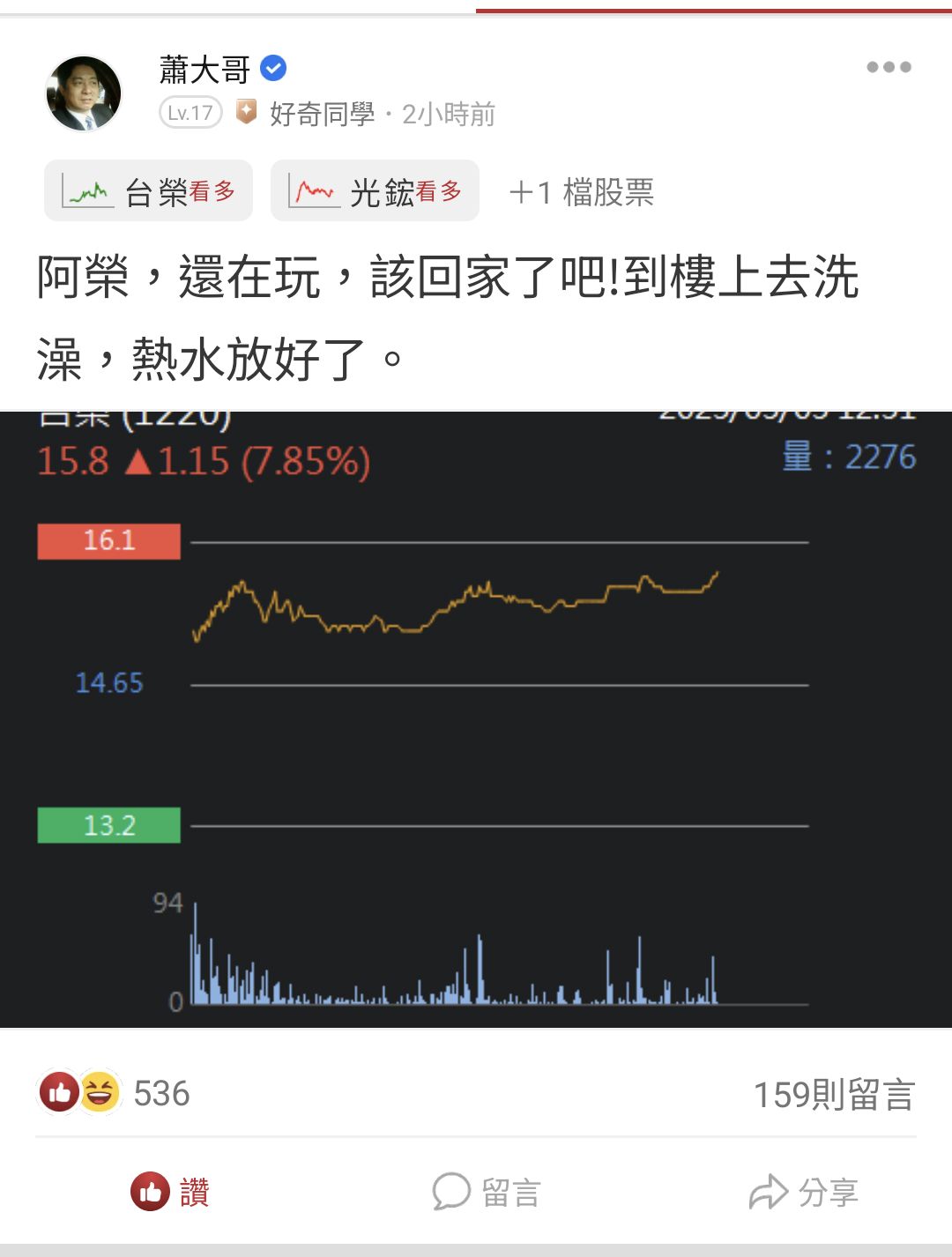Share the post via 分享
The height and width of the screenshot is (1257, 952).
click(x=803, y=1192)
